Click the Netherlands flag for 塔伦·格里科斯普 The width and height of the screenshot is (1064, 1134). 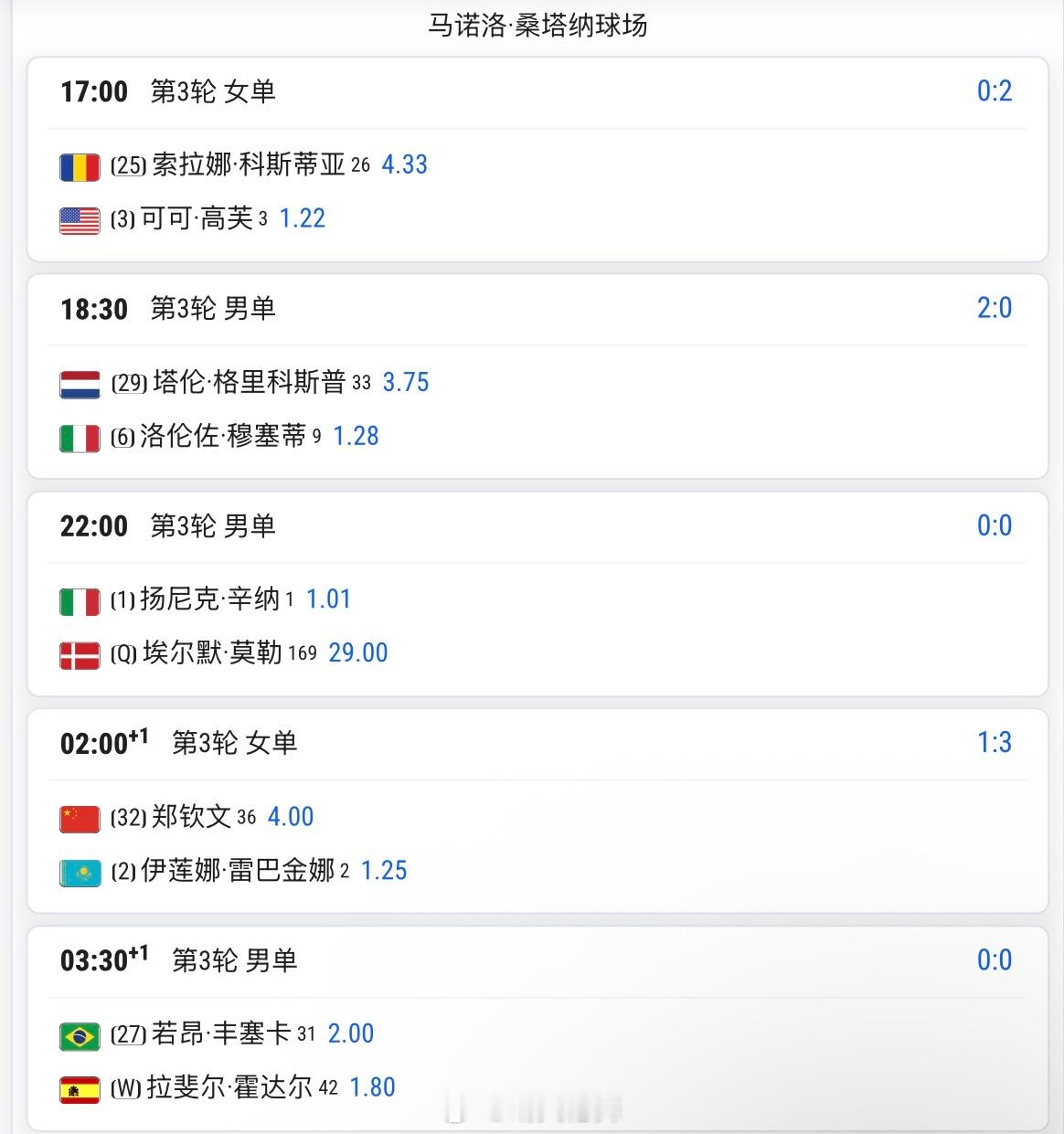click(x=80, y=383)
